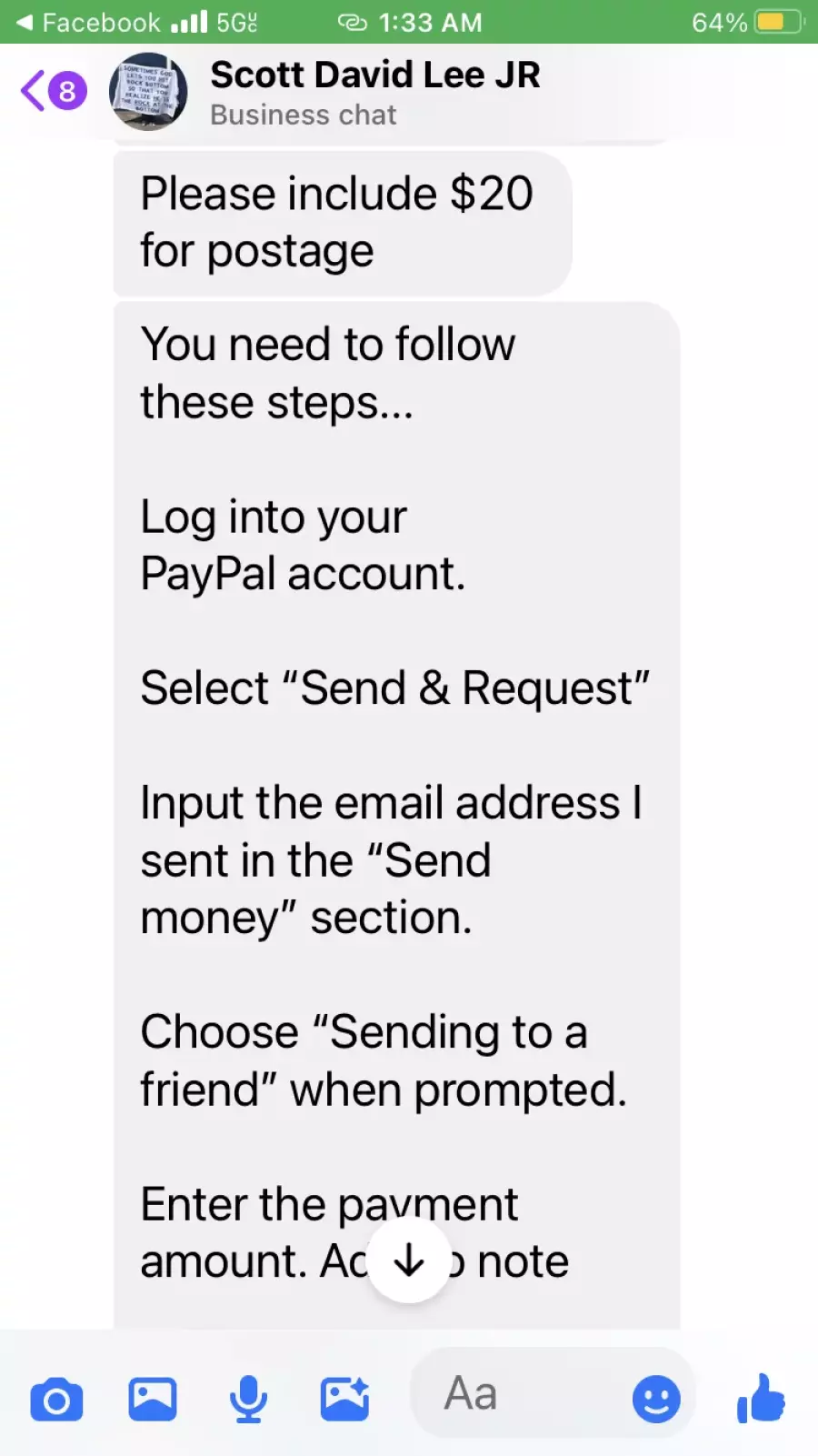This screenshot has height=1456, width=818.
Task: Return to Facebook via the status bar link
Action: point(88,22)
